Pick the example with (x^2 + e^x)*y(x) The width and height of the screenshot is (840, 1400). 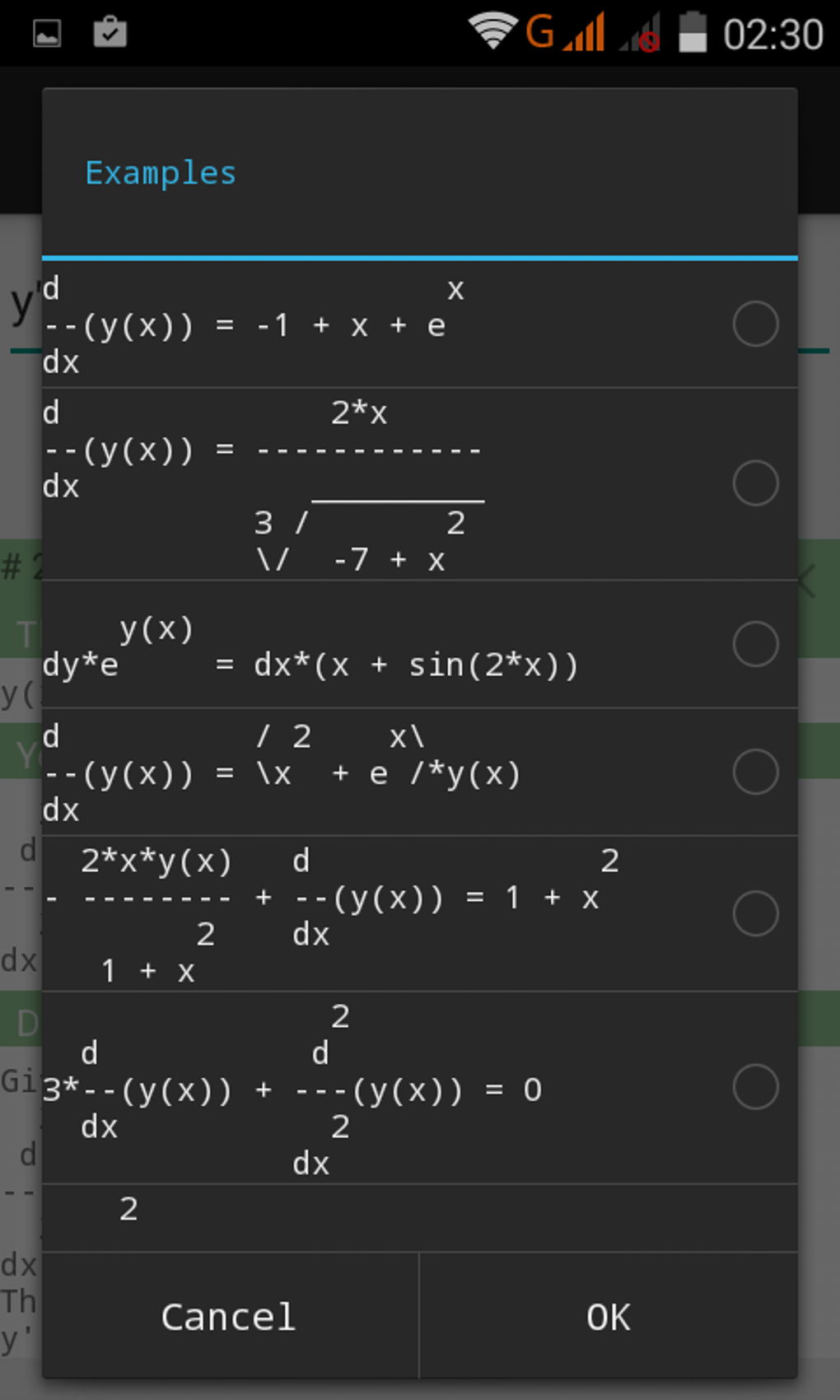click(x=420, y=772)
